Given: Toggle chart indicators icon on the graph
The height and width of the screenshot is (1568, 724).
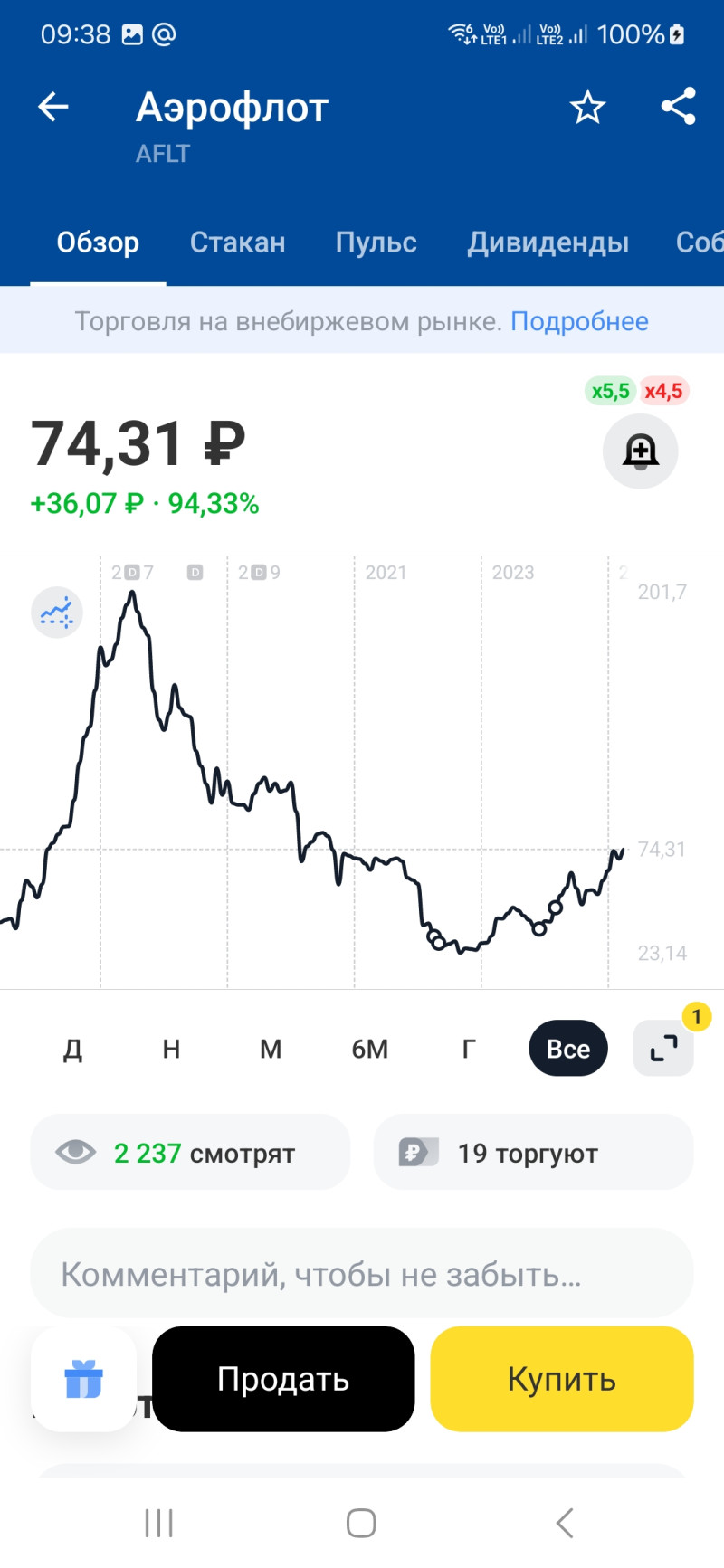Looking at the screenshot, I should point(57,613).
